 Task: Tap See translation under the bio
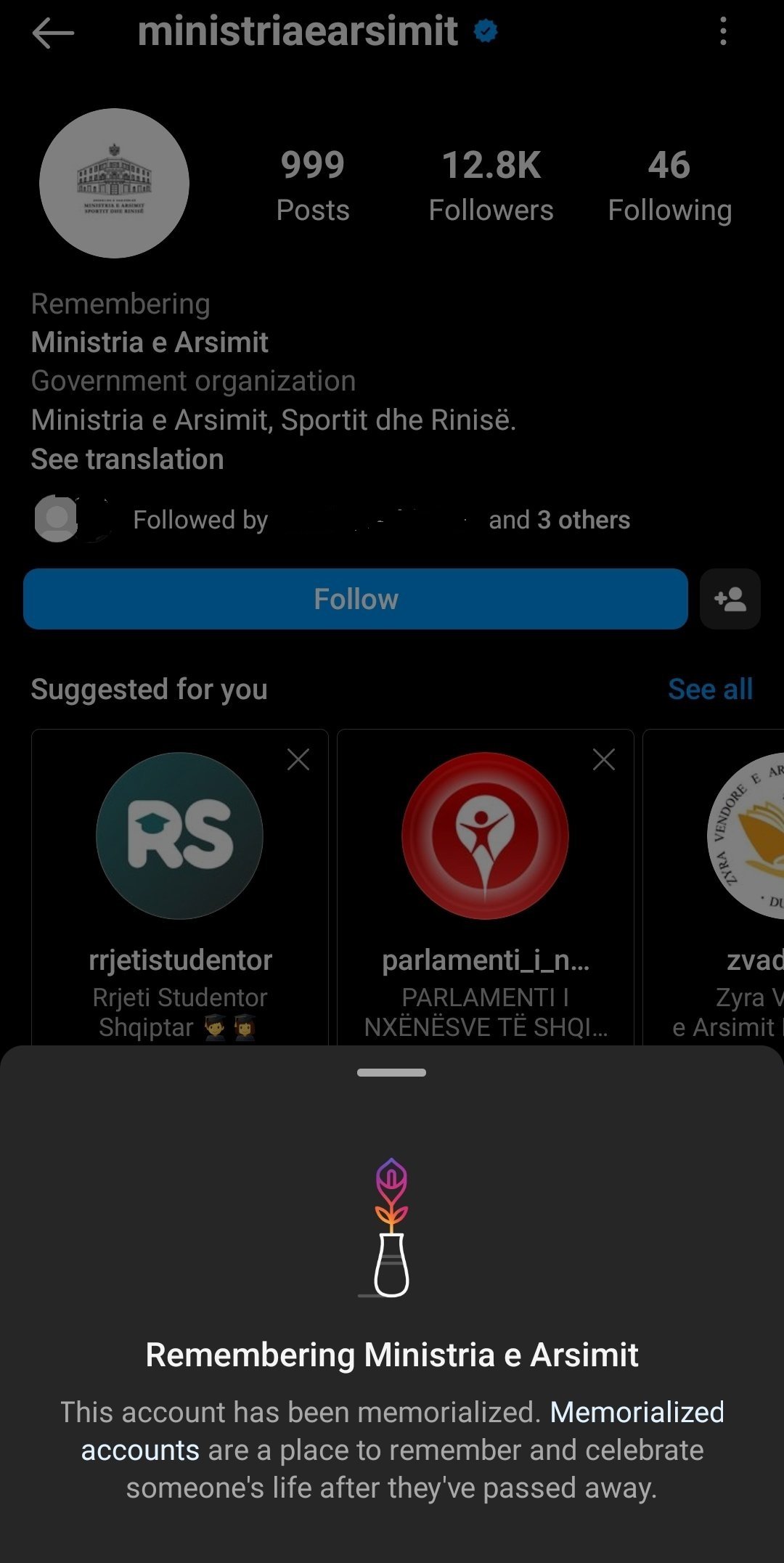[127, 459]
